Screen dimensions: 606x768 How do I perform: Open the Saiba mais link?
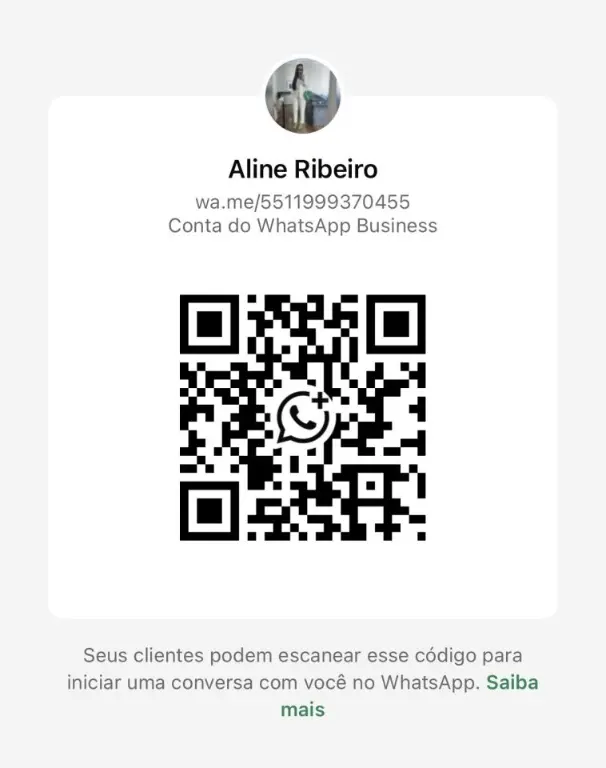click(x=514, y=684)
